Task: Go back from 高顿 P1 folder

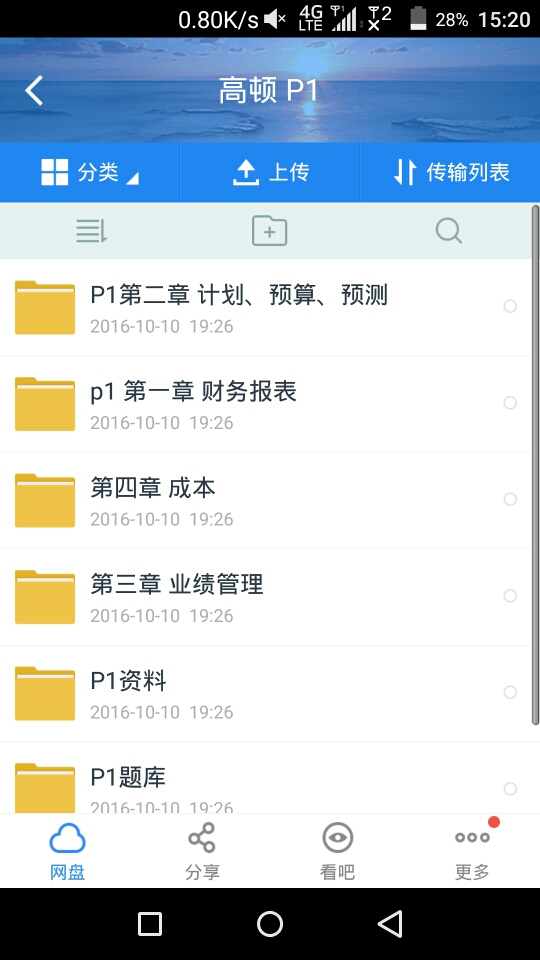Action: [34, 91]
